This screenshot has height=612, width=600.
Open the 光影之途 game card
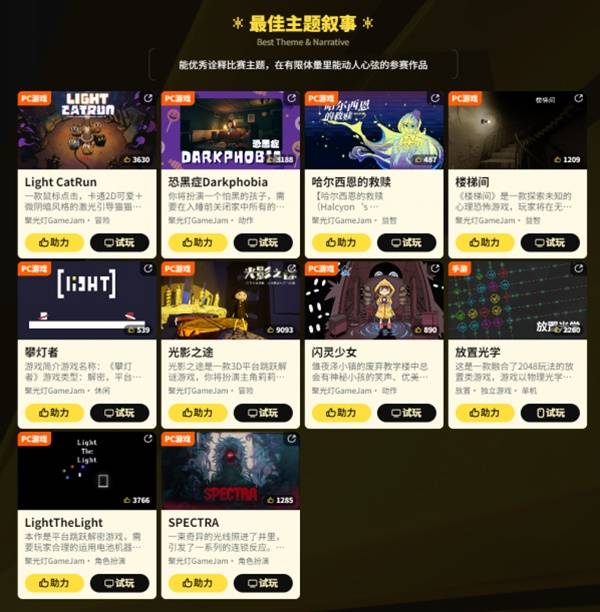click(230, 300)
